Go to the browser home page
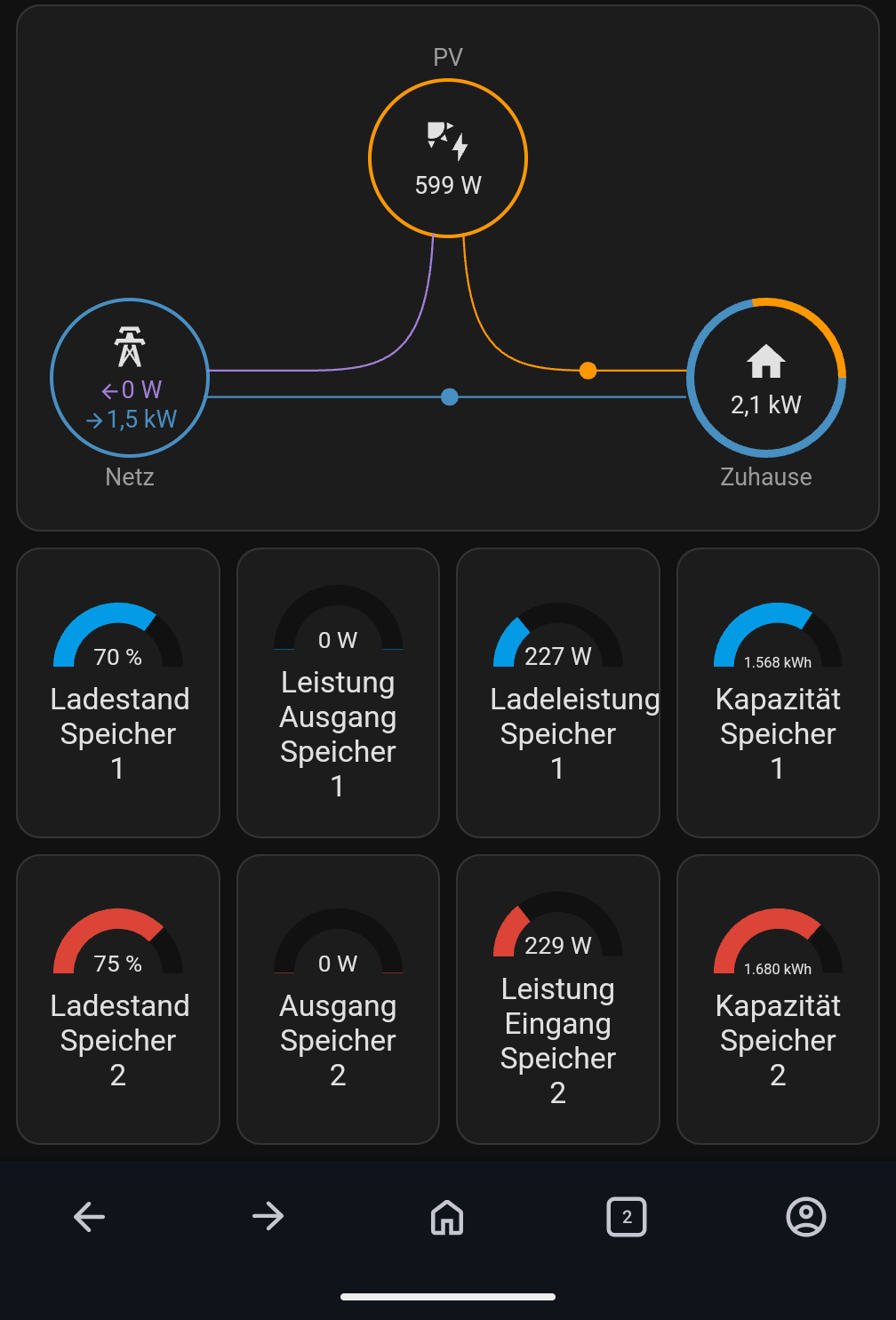The image size is (896, 1320). click(x=447, y=1217)
